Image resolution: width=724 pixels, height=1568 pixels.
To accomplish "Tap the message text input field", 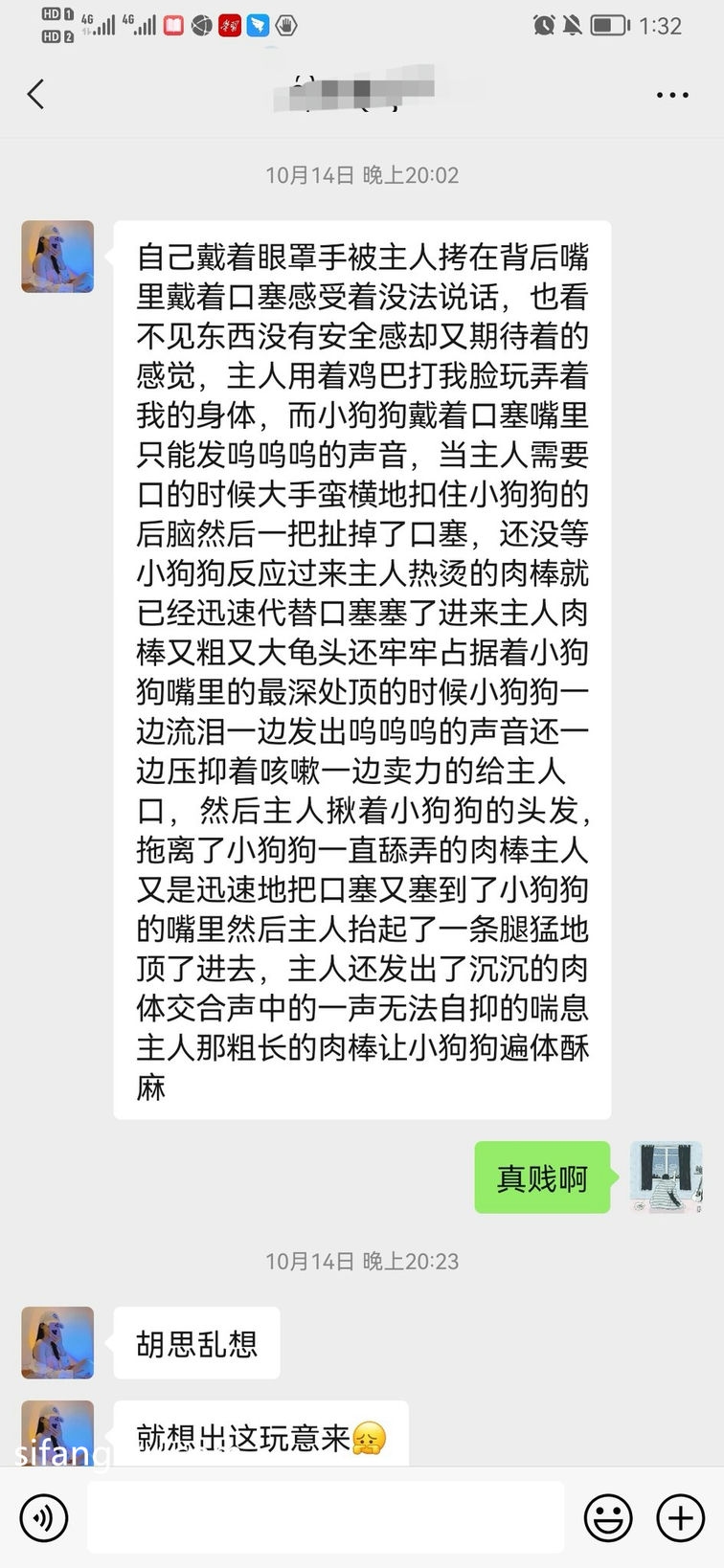I will tap(326, 1517).
